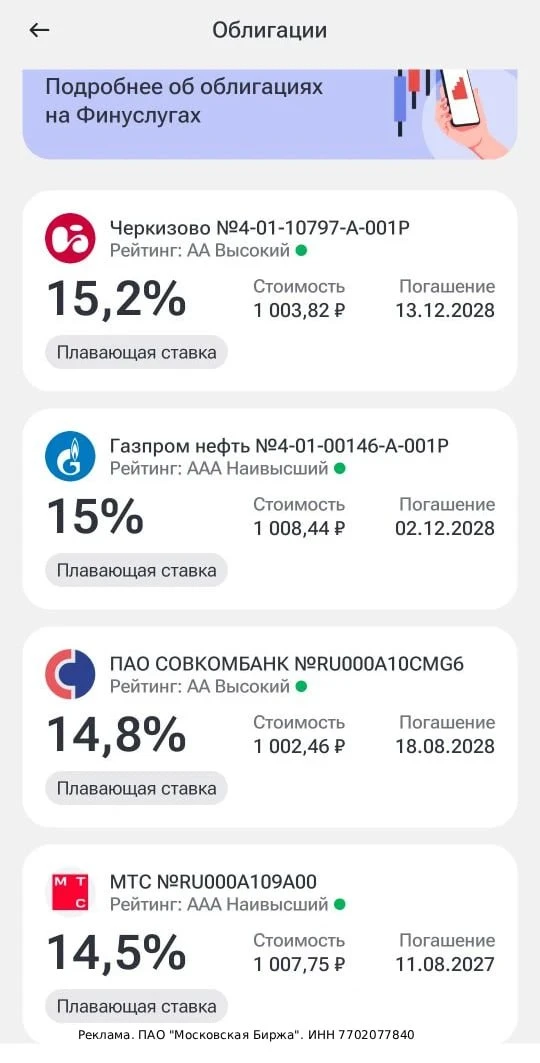This screenshot has height=1063, width=540.
Task: Go back using the arrow icon
Action: 39,31
